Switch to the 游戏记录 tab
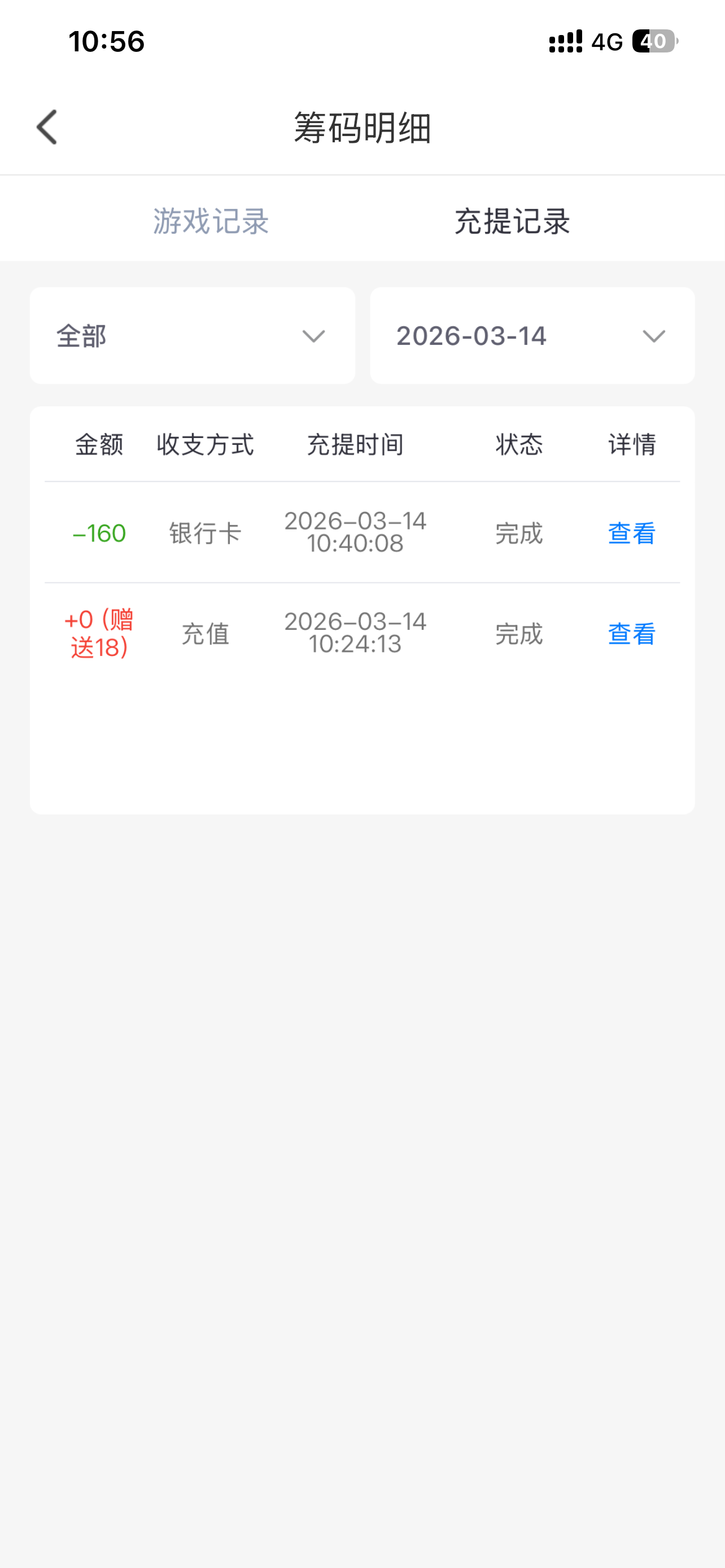The height and width of the screenshot is (1568, 725). 211,221
